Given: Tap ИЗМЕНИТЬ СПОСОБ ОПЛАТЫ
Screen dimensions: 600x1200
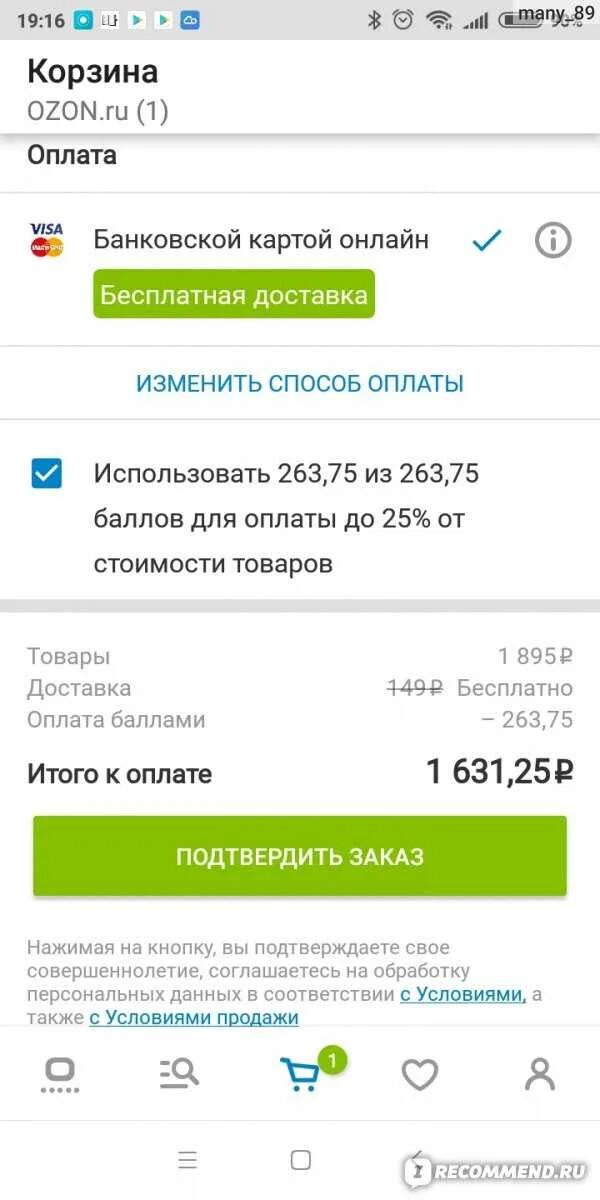Looking at the screenshot, I should coord(300,383).
